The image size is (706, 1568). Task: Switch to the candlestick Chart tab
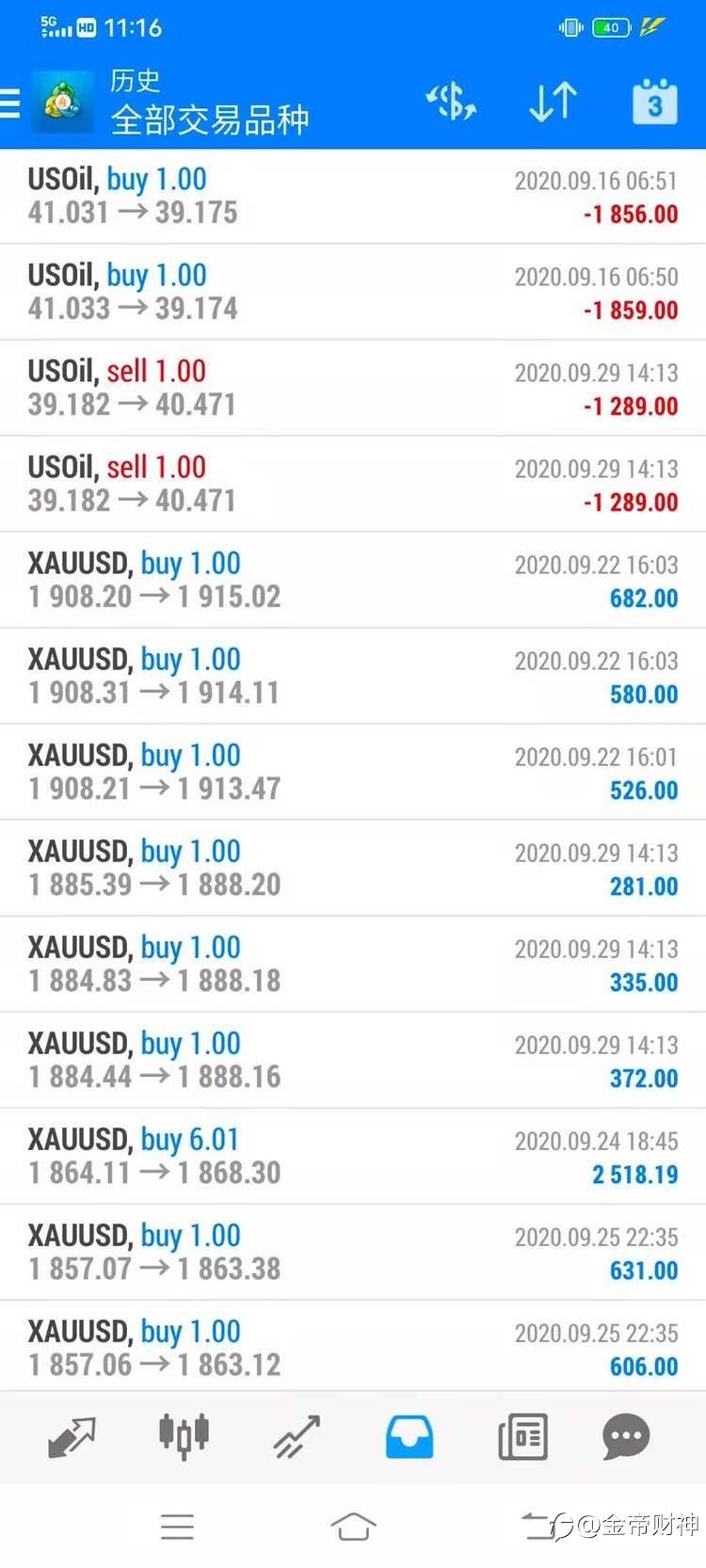(184, 1437)
